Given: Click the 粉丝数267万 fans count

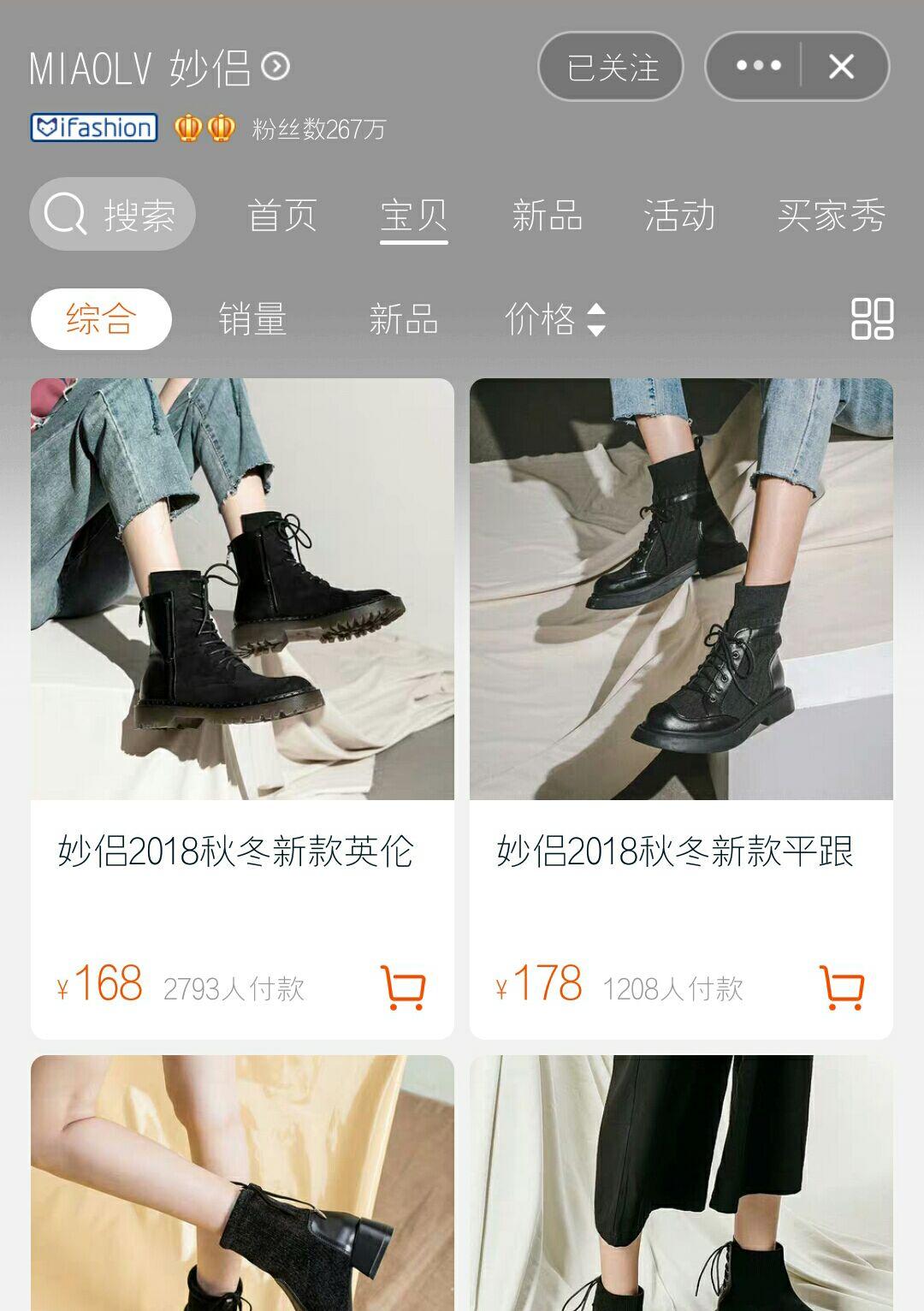Looking at the screenshot, I should (317, 130).
